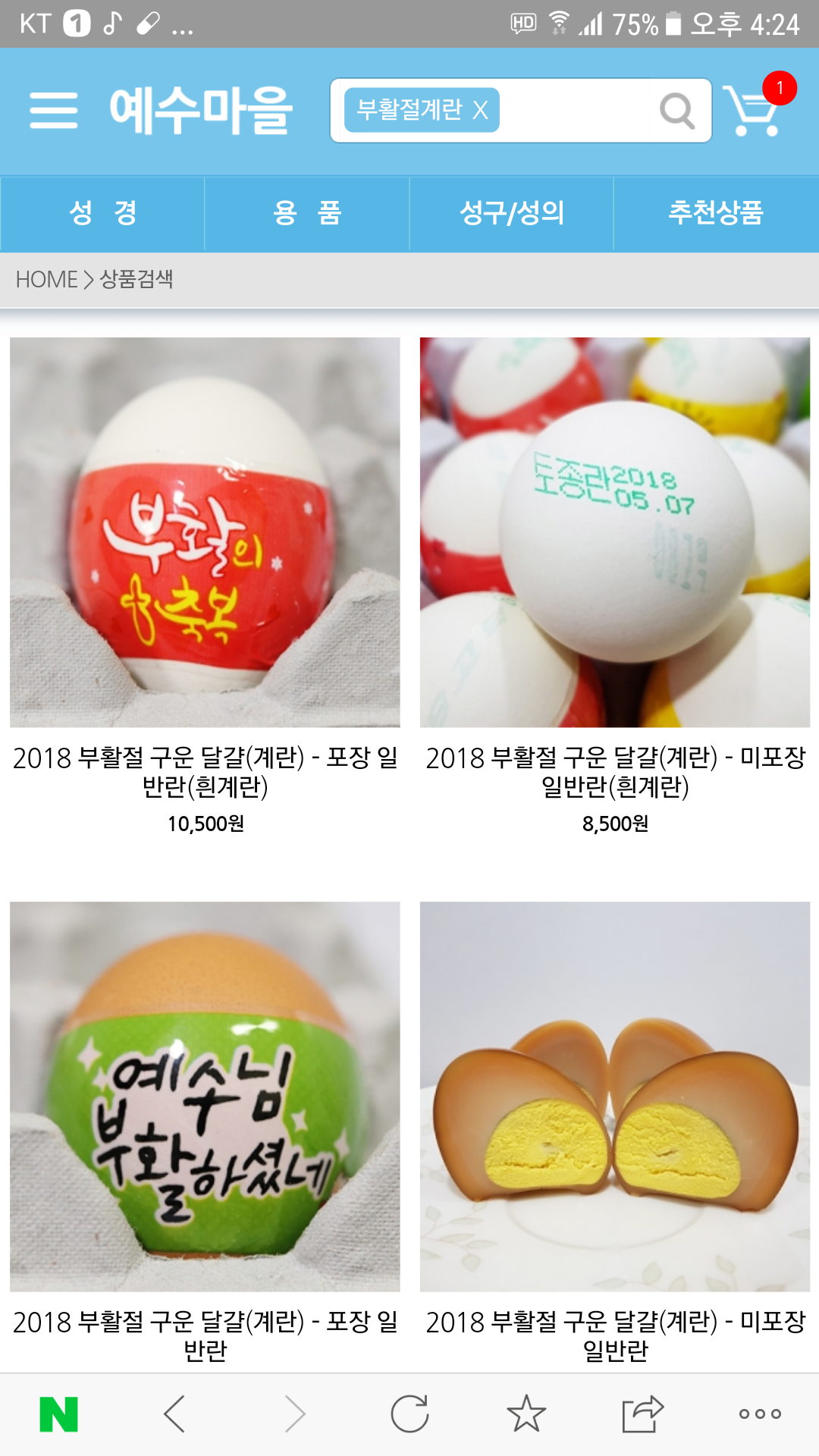
Task: Go back to previous page
Action: 174,1414
